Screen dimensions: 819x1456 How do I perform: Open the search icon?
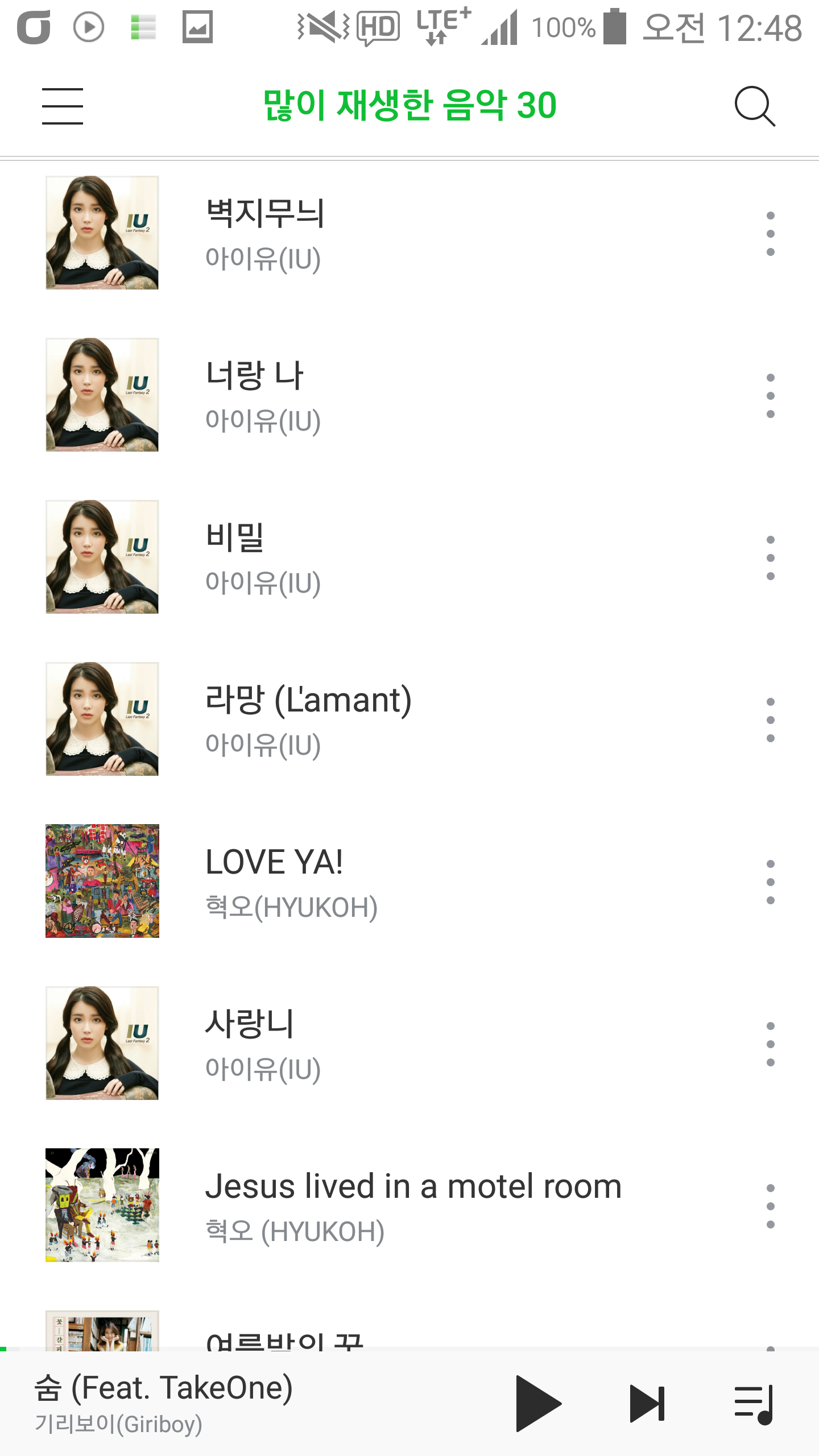click(x=754, y=106)
